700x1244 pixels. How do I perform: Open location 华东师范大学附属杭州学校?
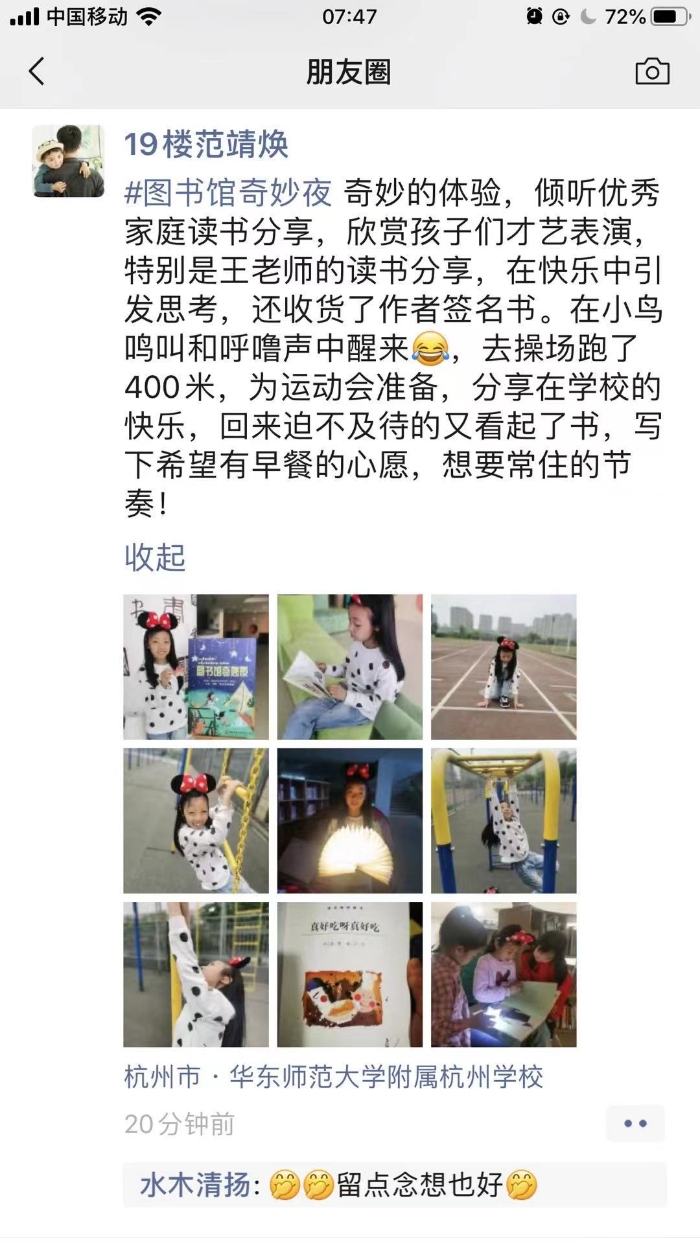385,1077
